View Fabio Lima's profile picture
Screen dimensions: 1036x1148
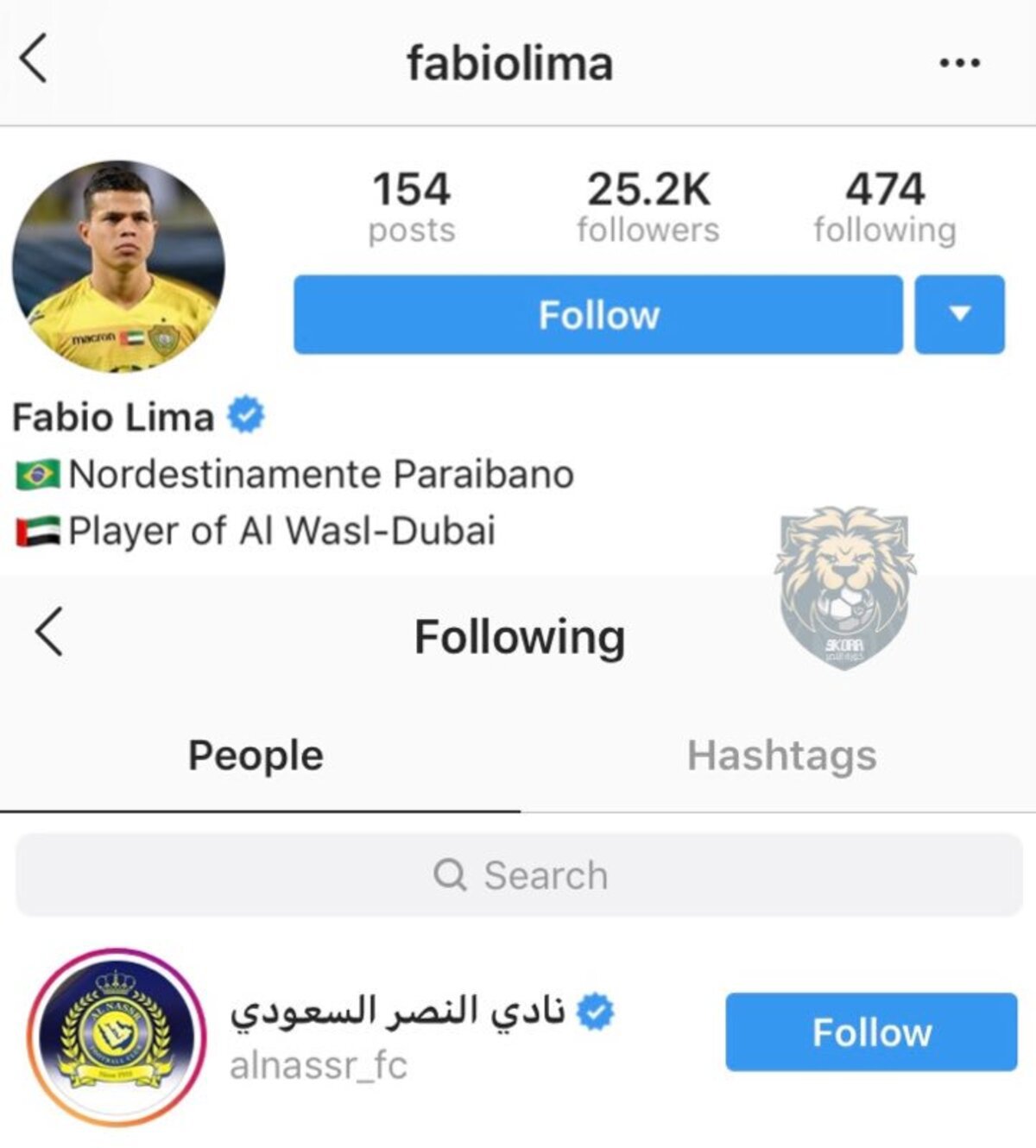118,266
